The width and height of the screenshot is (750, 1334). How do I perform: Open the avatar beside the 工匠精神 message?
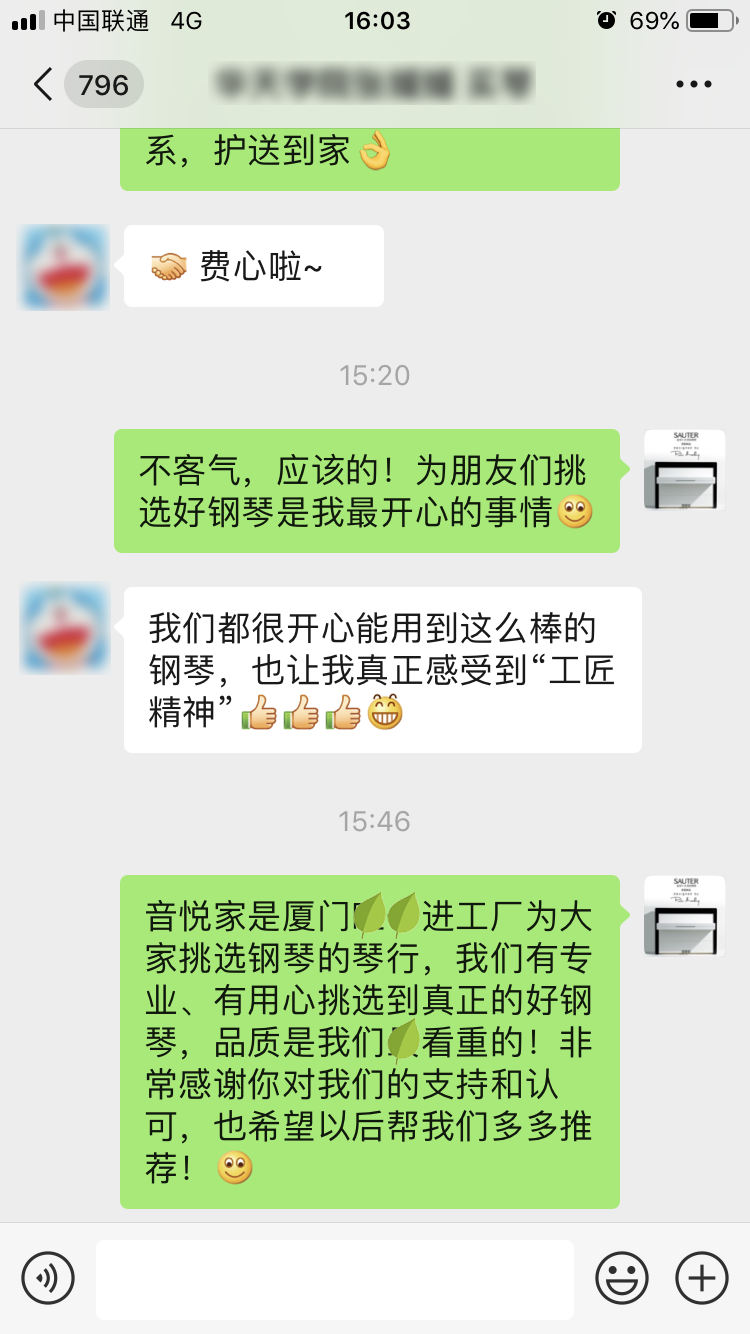pyautogui.click(x=65, y=629)
